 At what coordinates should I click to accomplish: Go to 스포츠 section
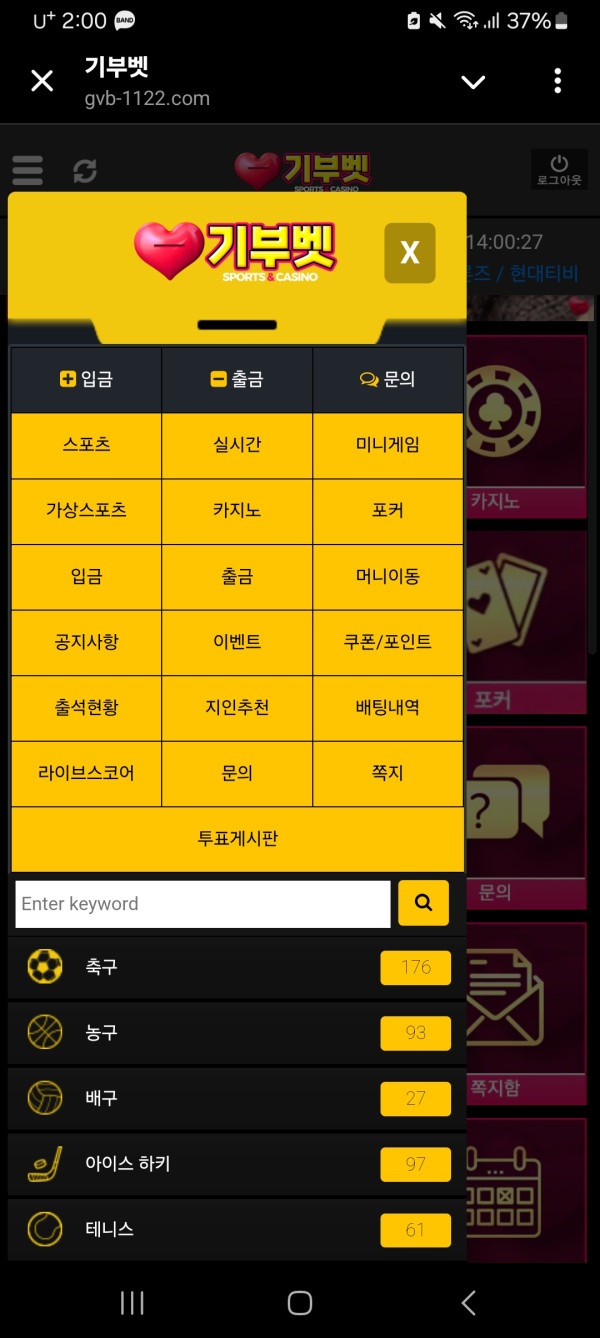tap(86, 445)
